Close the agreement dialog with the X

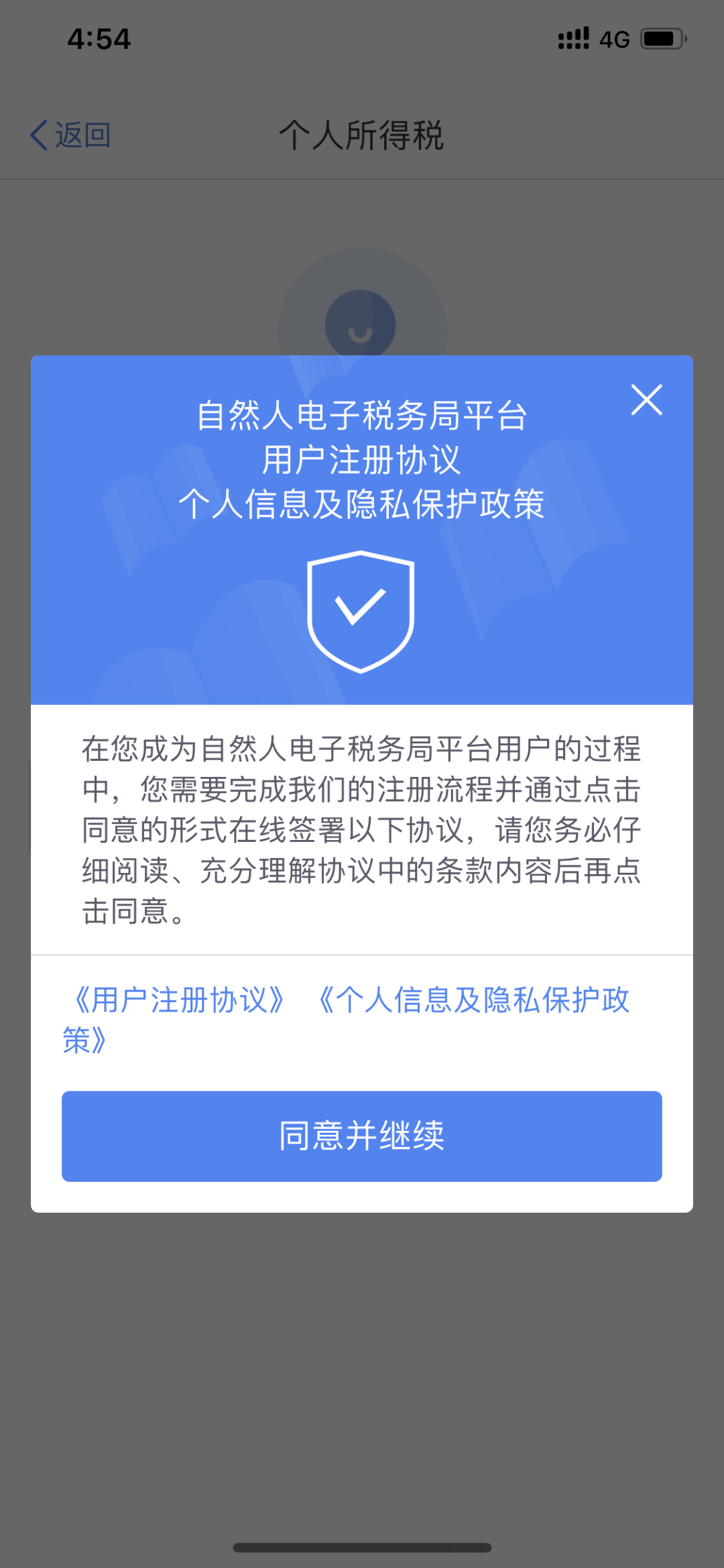(646, 400)
